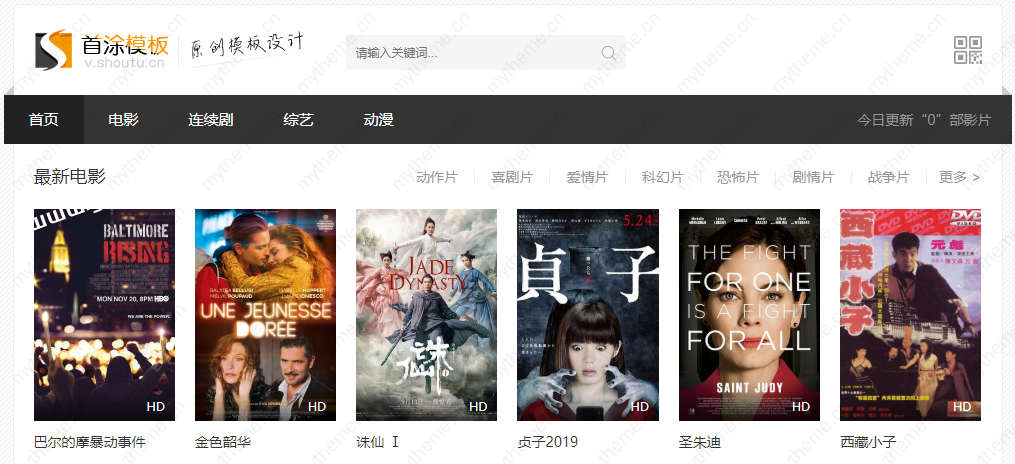1015x464 pixels.
Task: Switch to the 首页 tab
Action: pyautogui.click(x=43, y=120)
